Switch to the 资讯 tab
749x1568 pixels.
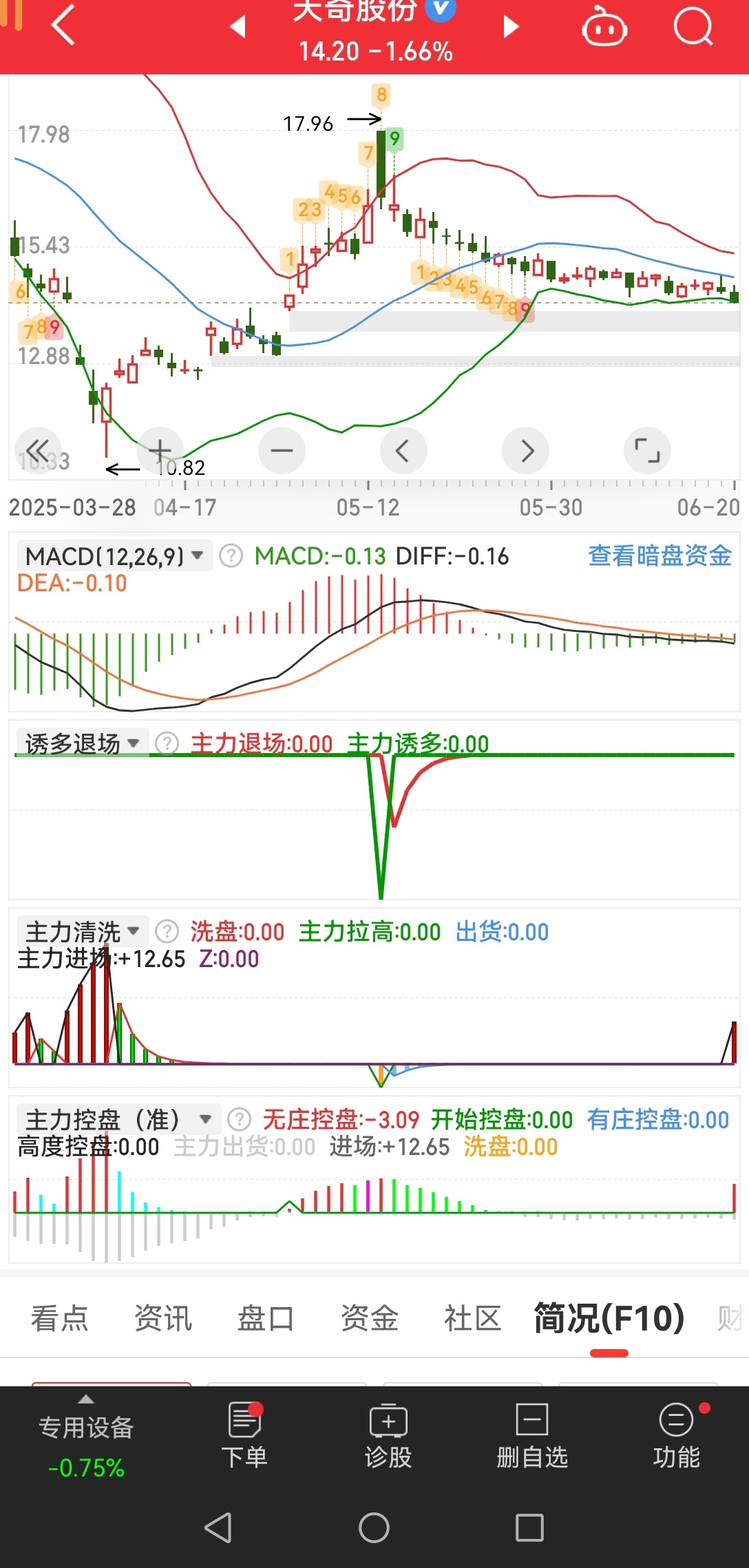(x=163, y=1319)
